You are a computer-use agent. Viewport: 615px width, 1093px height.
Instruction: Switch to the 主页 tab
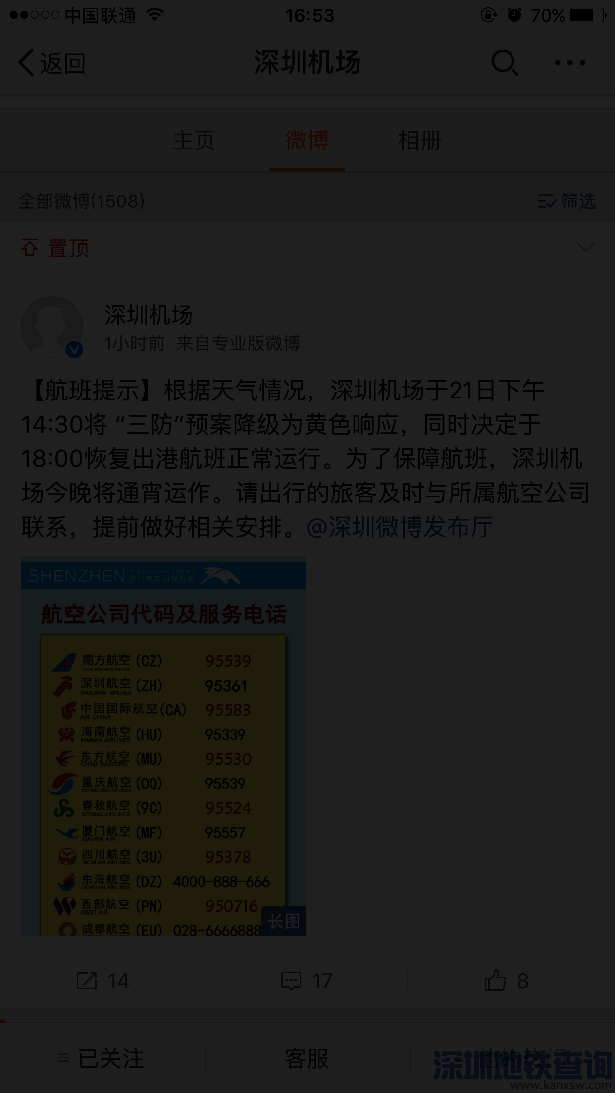pyautogui.click(x=194, y=140)
